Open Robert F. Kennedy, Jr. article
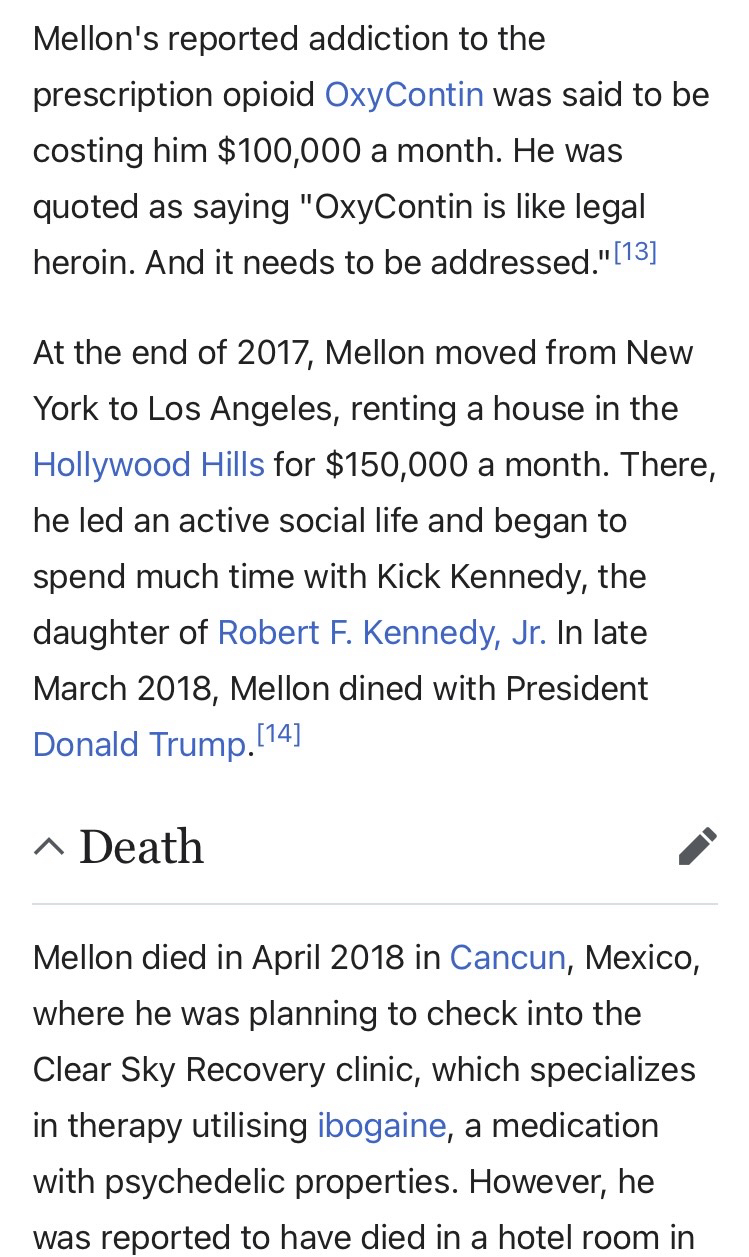The width and height of the screenshot is (749, 1257). tap(381, 633)
